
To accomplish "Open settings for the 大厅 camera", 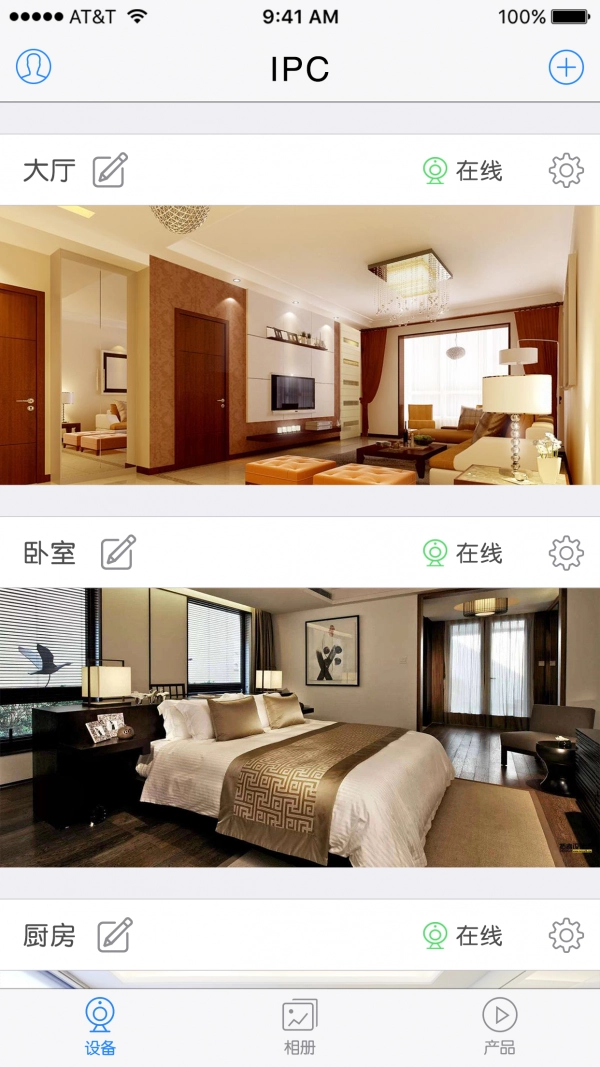I will click(x=566, y=171).
